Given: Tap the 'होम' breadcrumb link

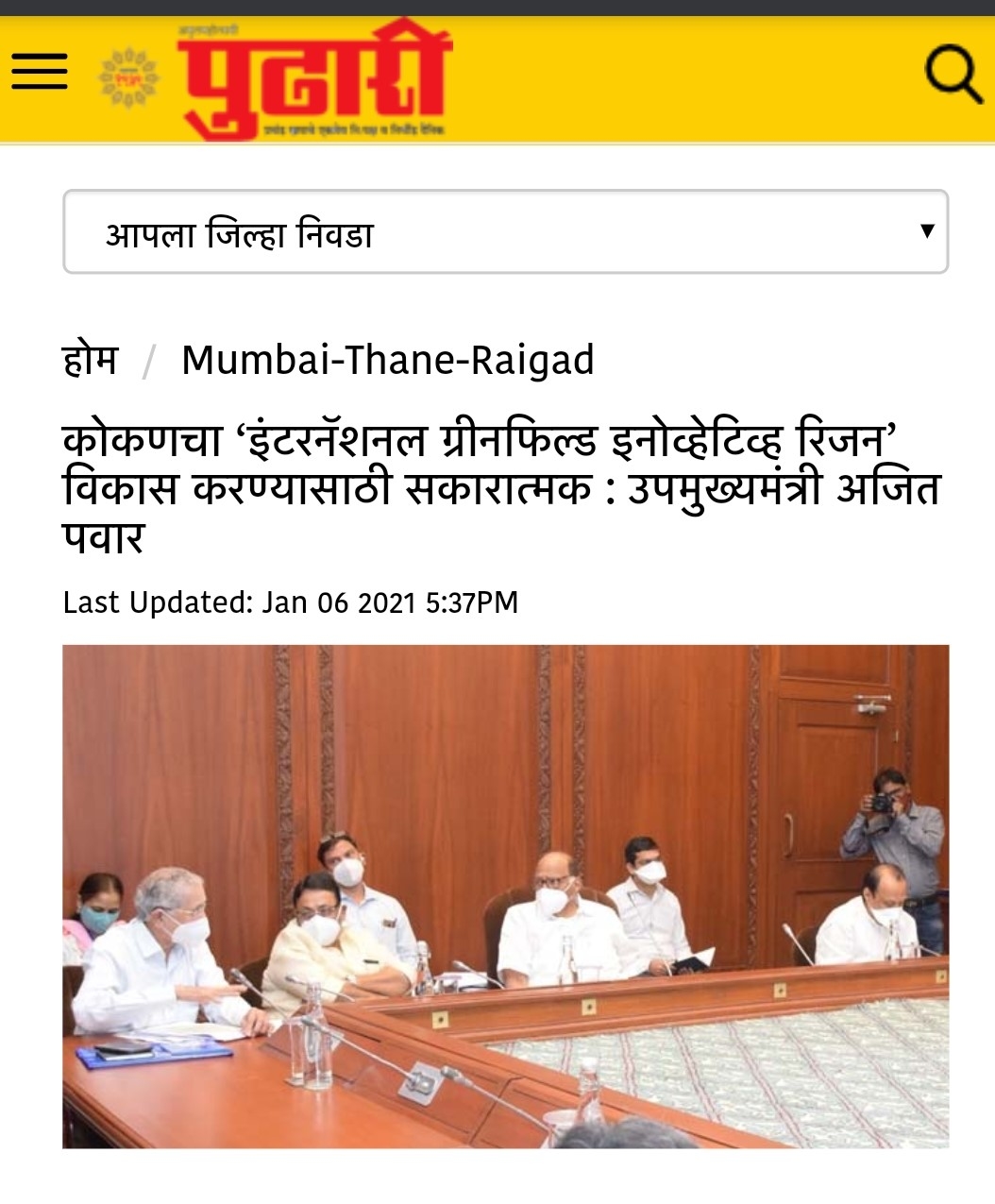Looking at the screenshot, I should pos(91,360).
